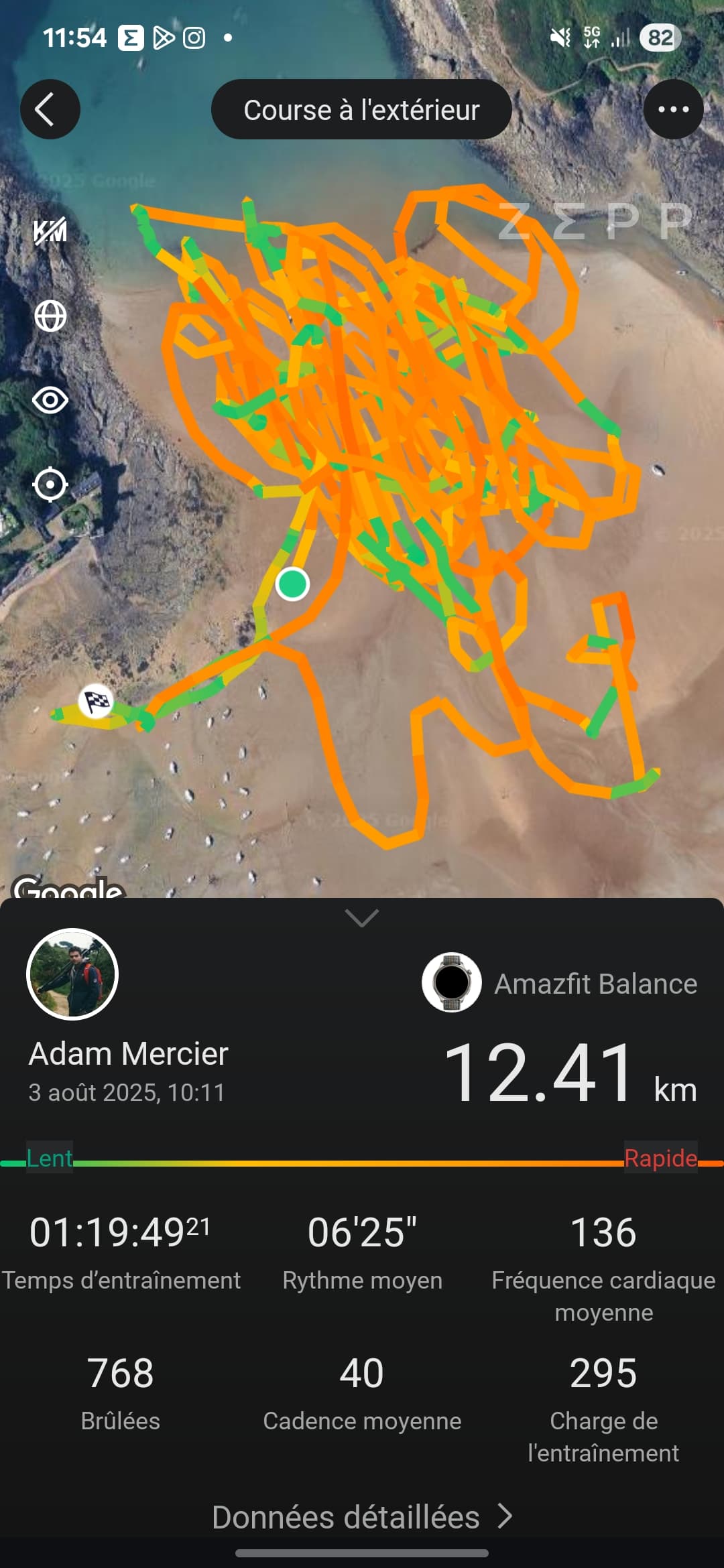The image size is (724, 1568).
Task: Toggle the KM markers on the map
Action: (50, 231)
